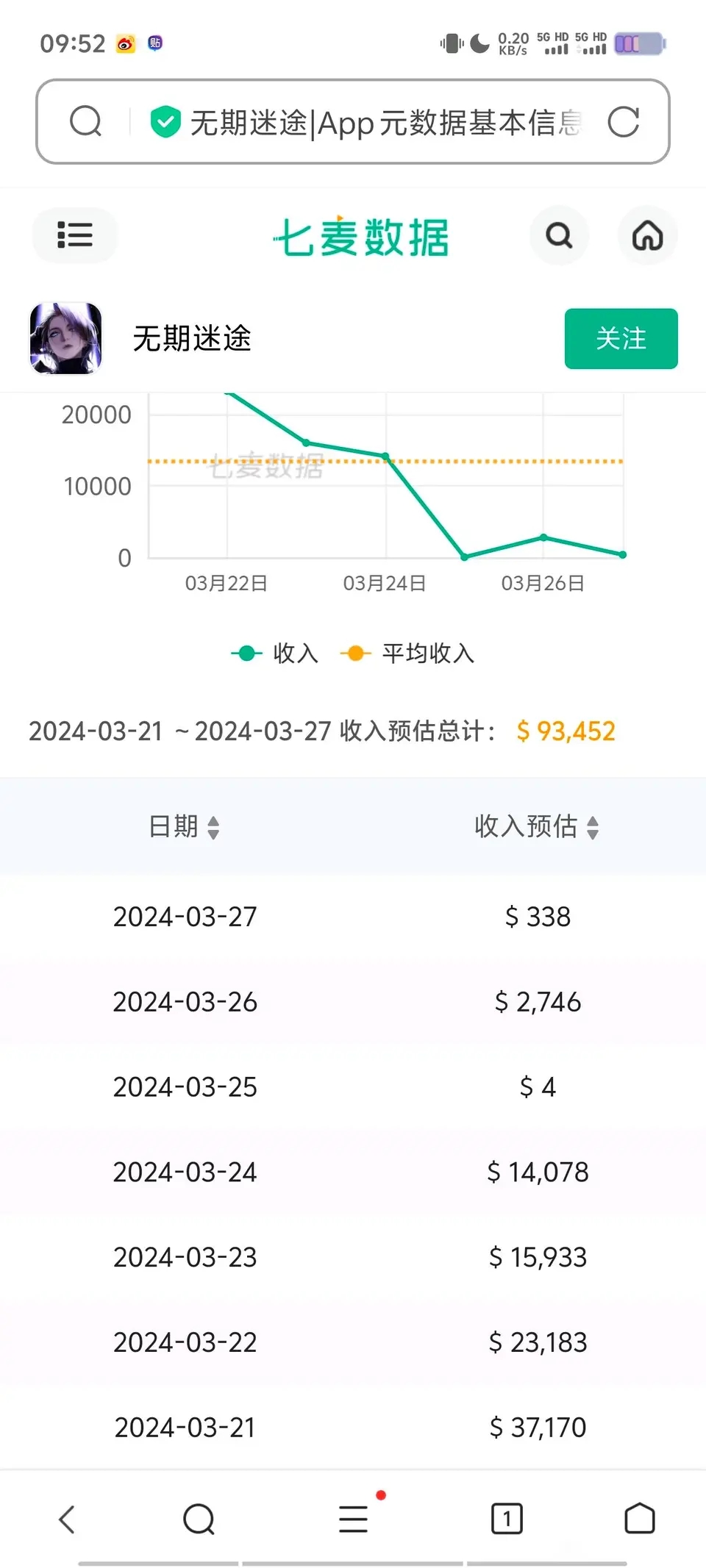The width and height of the screenshot is (706, 1568).
Task: Tap the Weibo icon in the status bar
Action: [125, 43]
